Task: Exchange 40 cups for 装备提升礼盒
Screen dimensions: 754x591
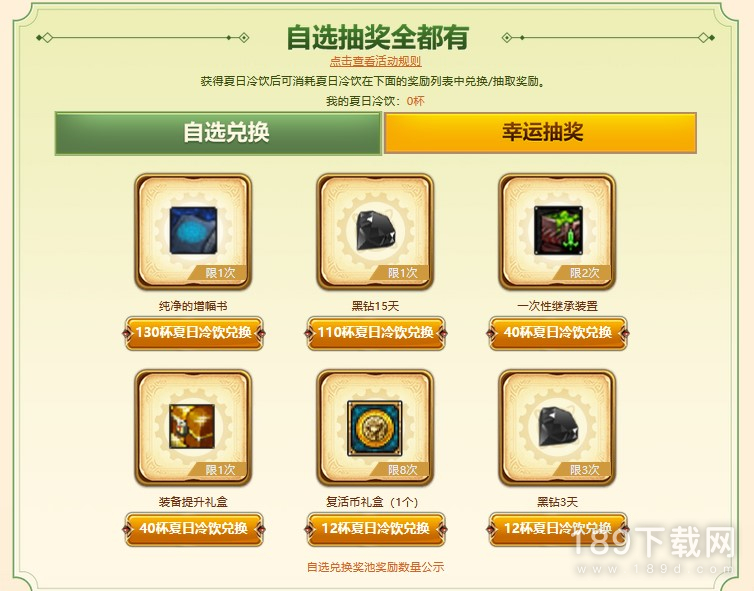Action: click(194, 528)
